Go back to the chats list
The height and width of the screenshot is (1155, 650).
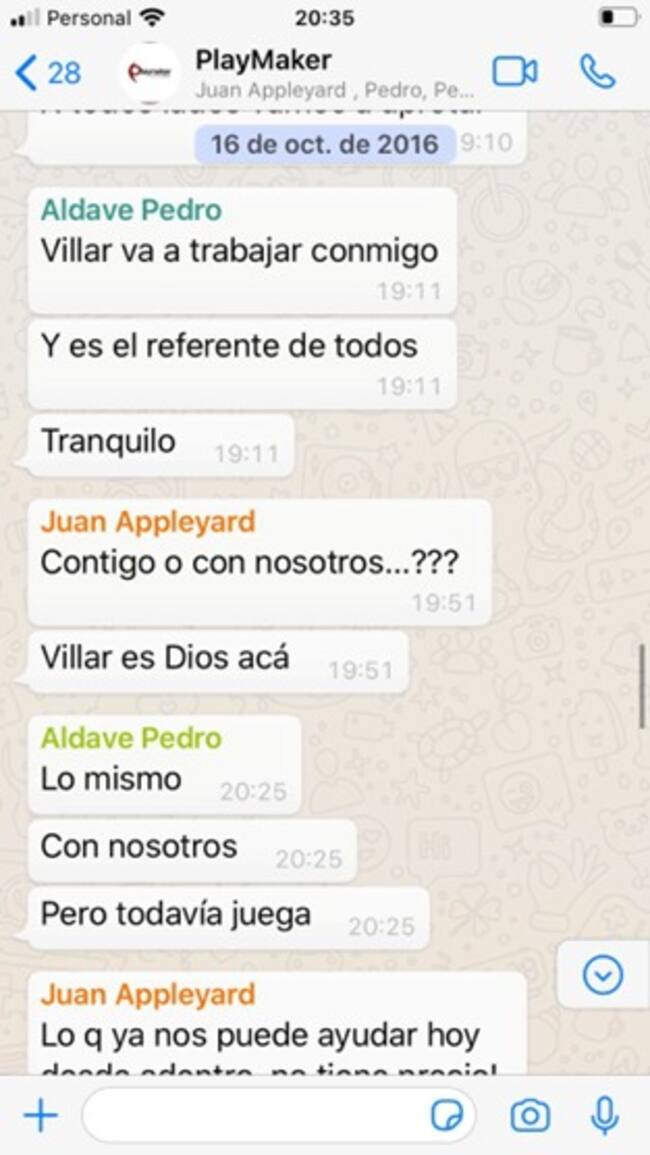[x=48, y=72]
